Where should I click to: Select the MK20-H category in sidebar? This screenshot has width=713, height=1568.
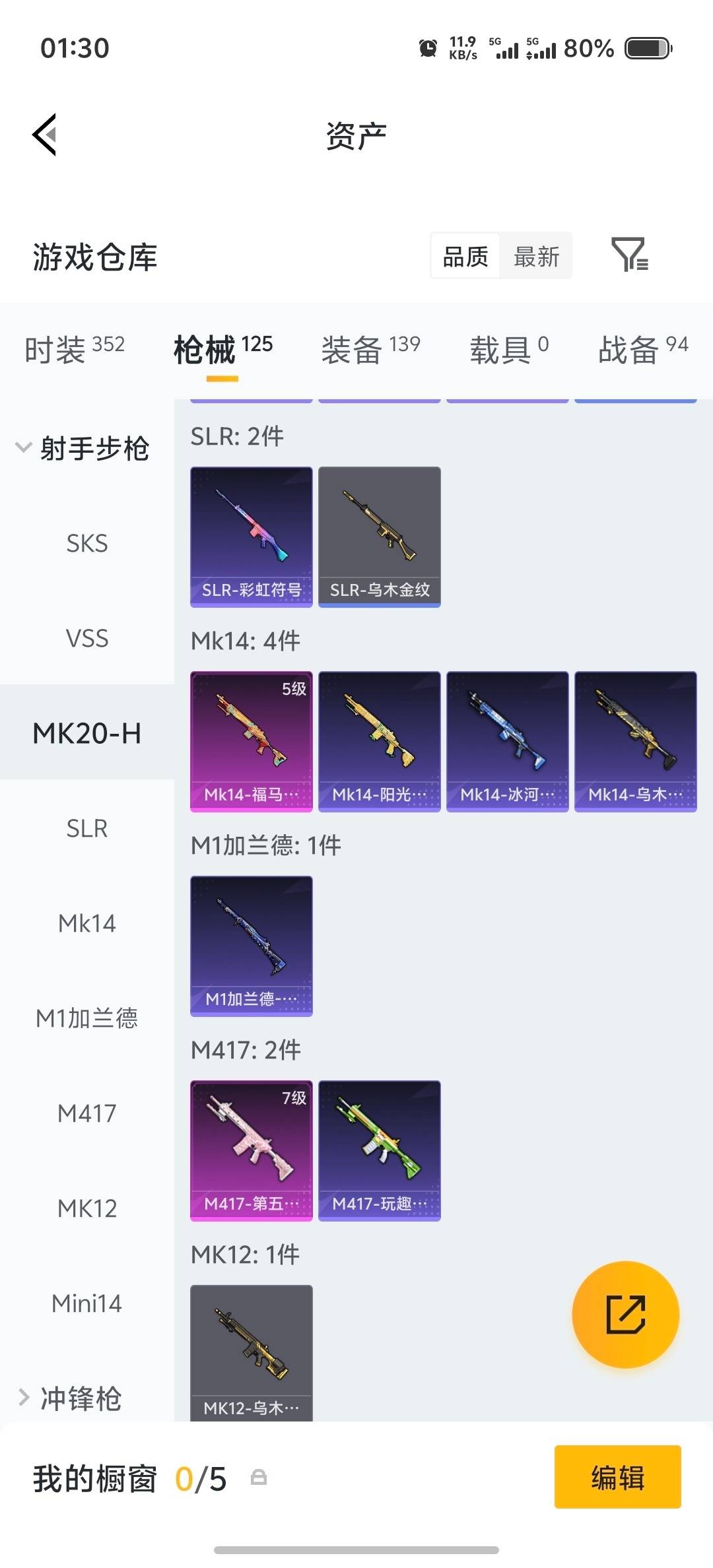point(88,733)
